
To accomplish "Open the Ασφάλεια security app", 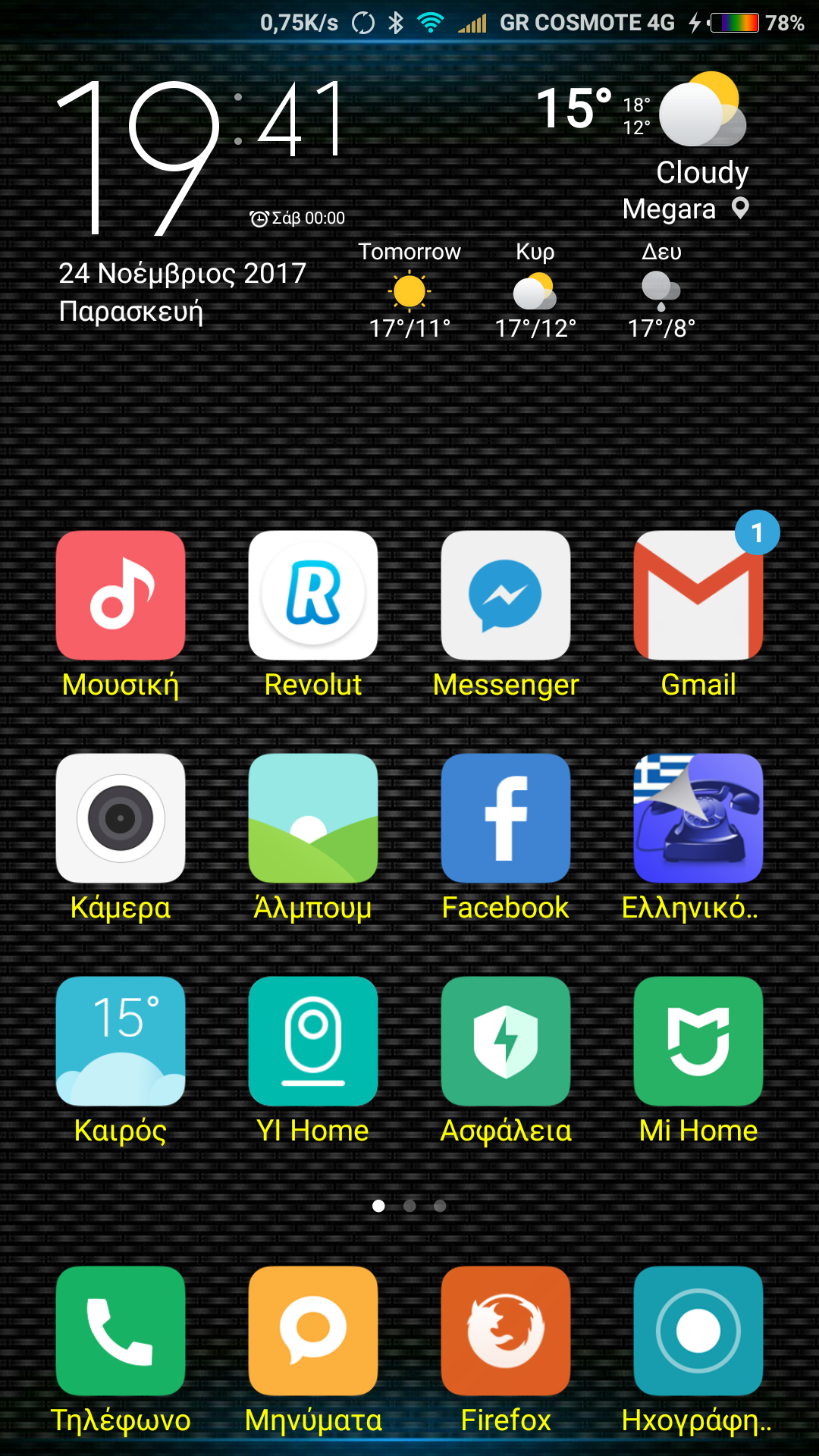I will pos(506,1041).
